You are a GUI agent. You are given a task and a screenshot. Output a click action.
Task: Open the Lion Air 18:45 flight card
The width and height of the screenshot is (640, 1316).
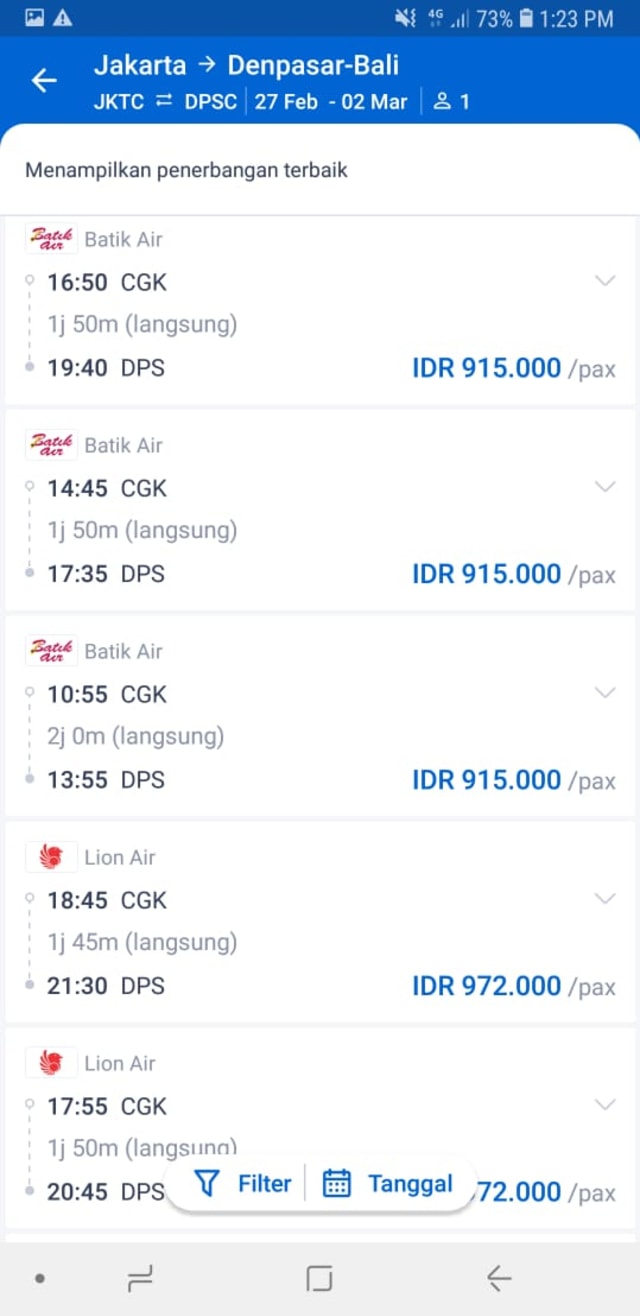(320, 922)
